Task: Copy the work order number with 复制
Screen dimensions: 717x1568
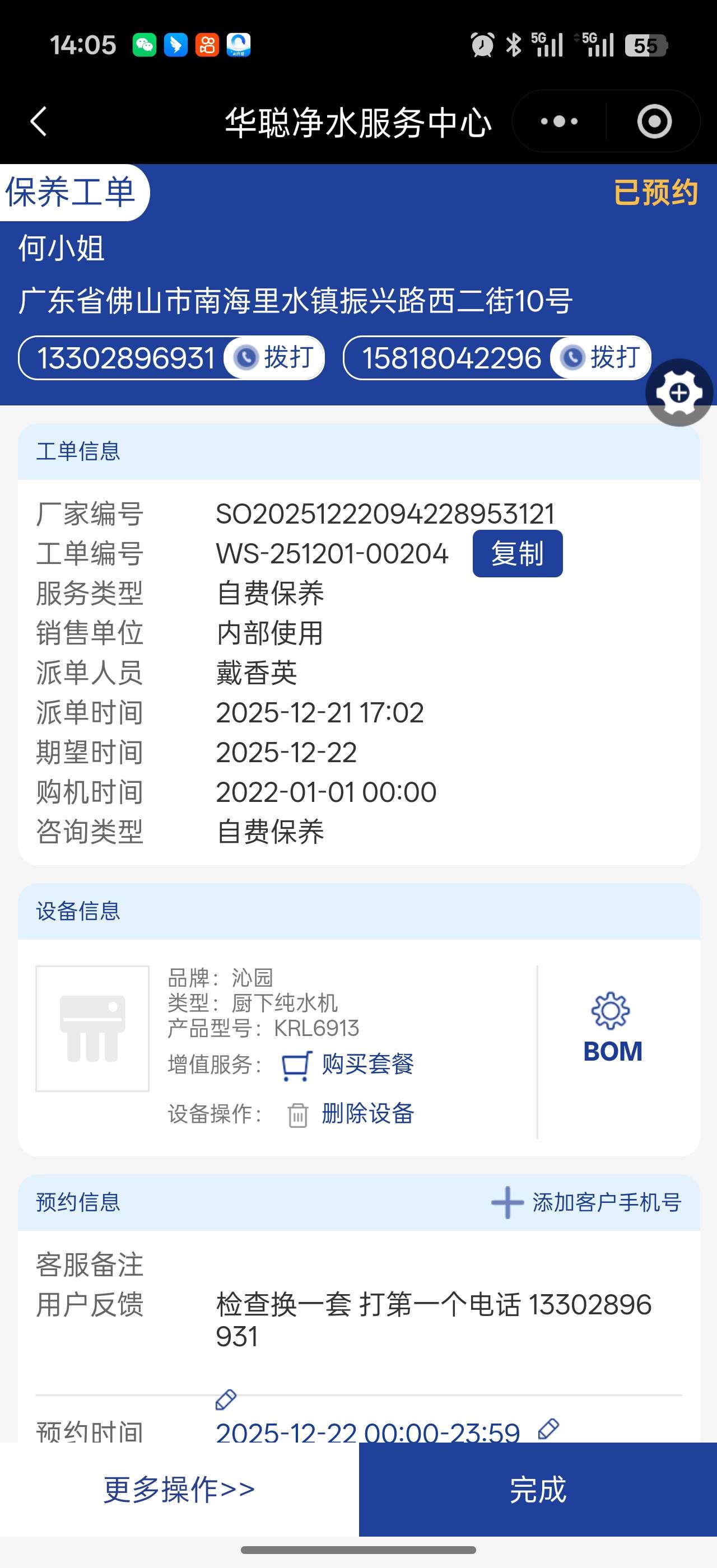Action: (x=518, y=553)
